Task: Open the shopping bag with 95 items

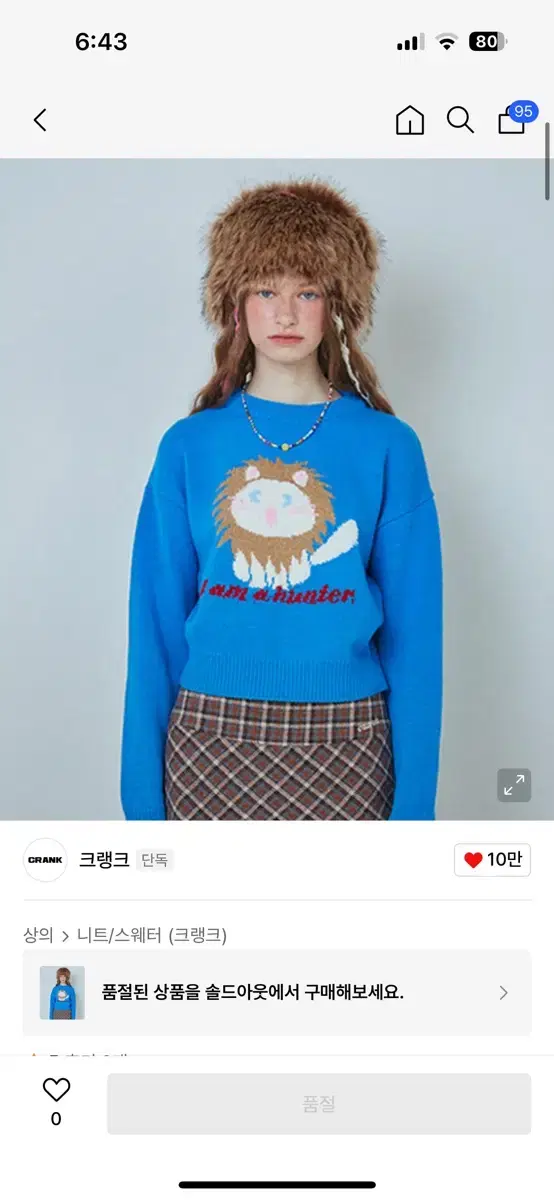Action: (x=513, y=118)
